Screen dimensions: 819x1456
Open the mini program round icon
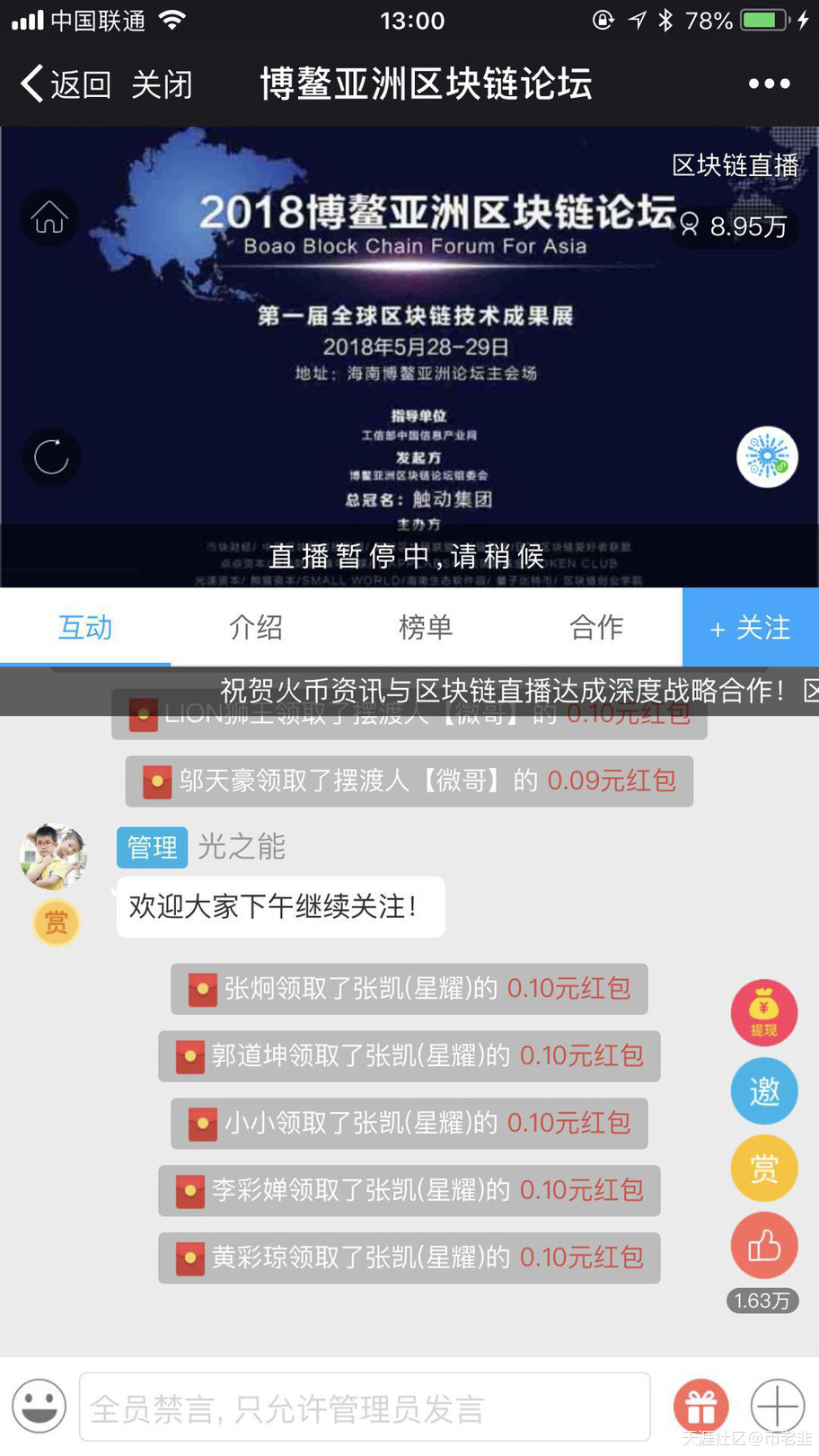click(x=767, y=457)
